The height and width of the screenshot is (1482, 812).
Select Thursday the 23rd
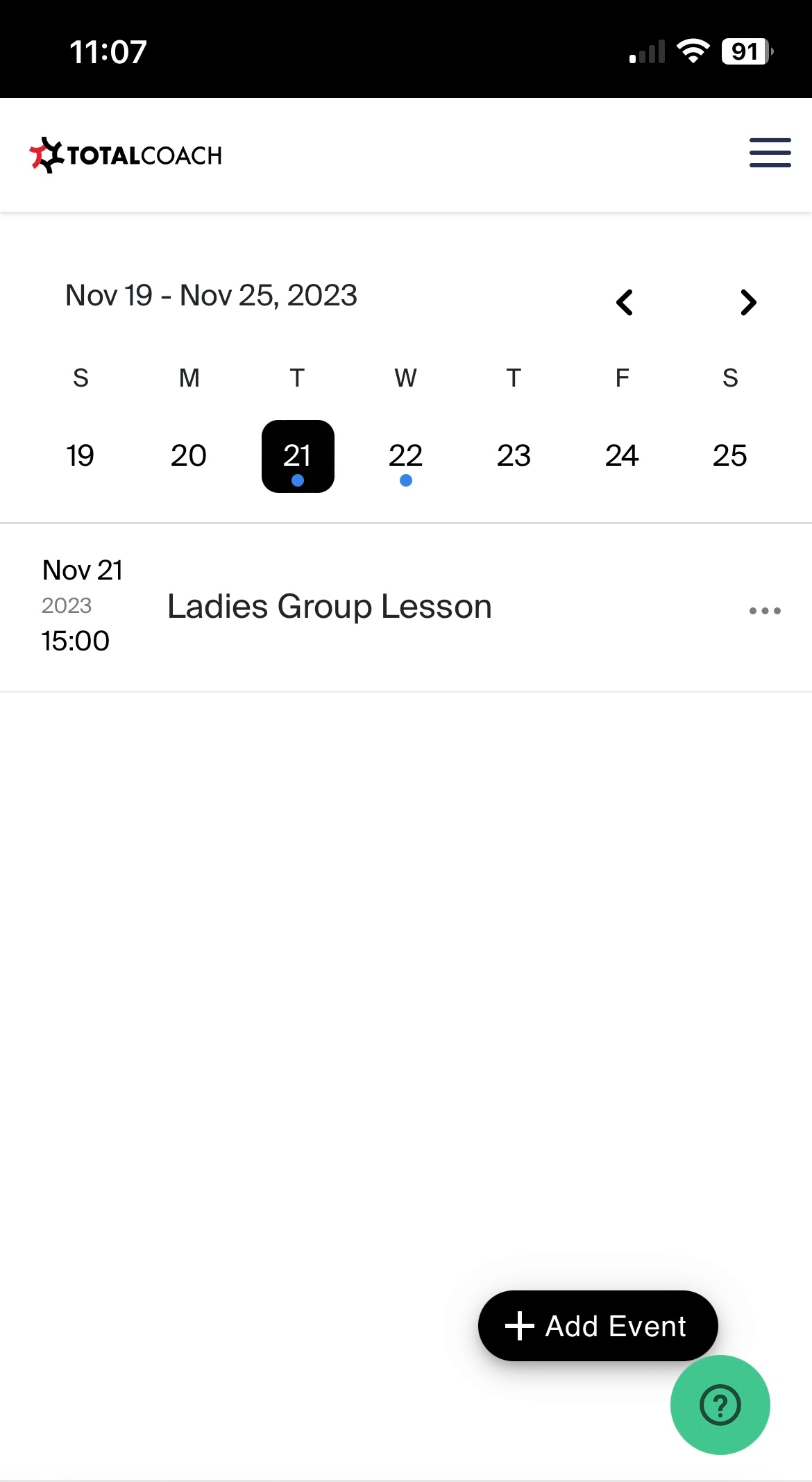point(514,456)
